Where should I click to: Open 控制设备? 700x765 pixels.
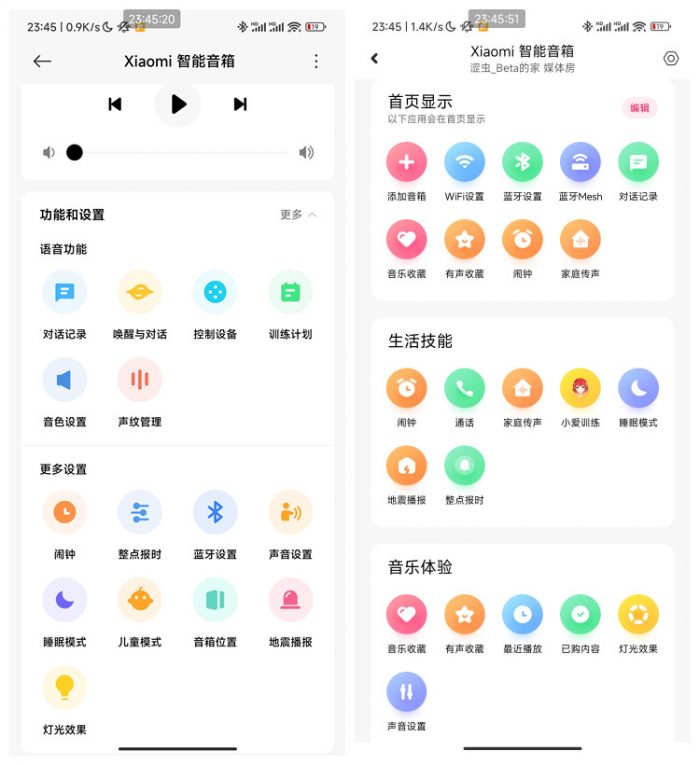[215, 293]
